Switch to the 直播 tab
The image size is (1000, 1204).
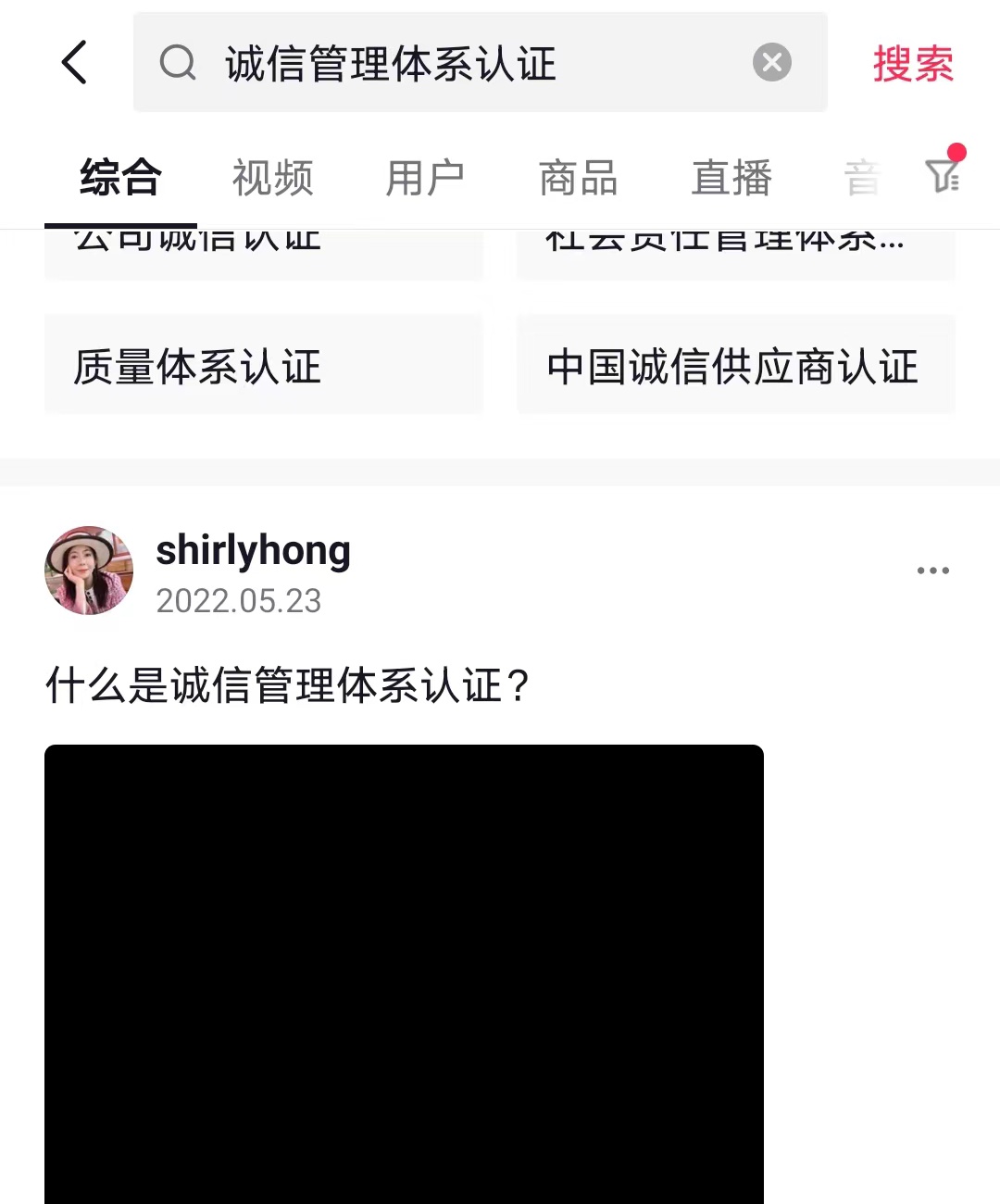[731, 178]
